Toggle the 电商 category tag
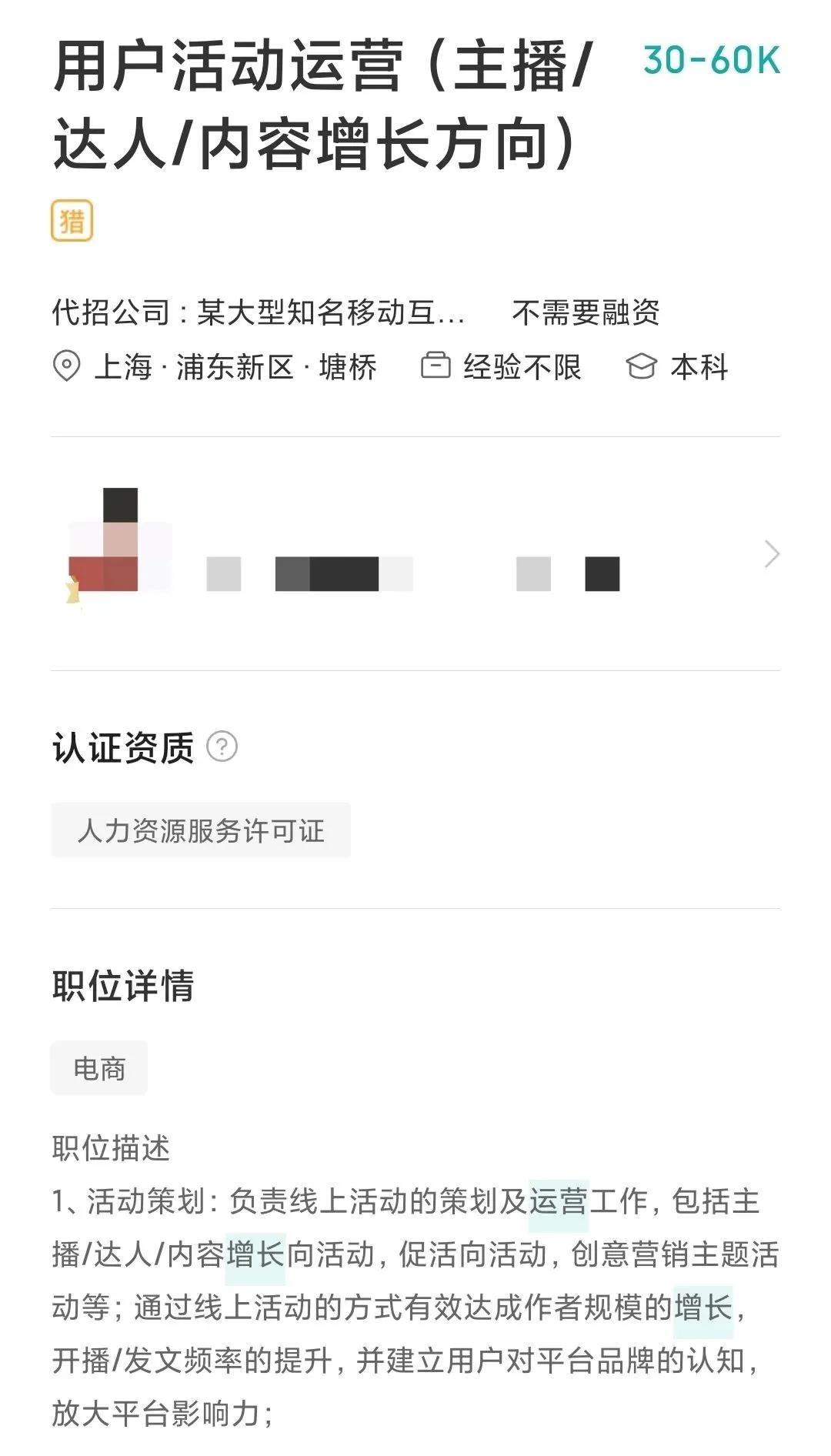 click(98, 1068)
